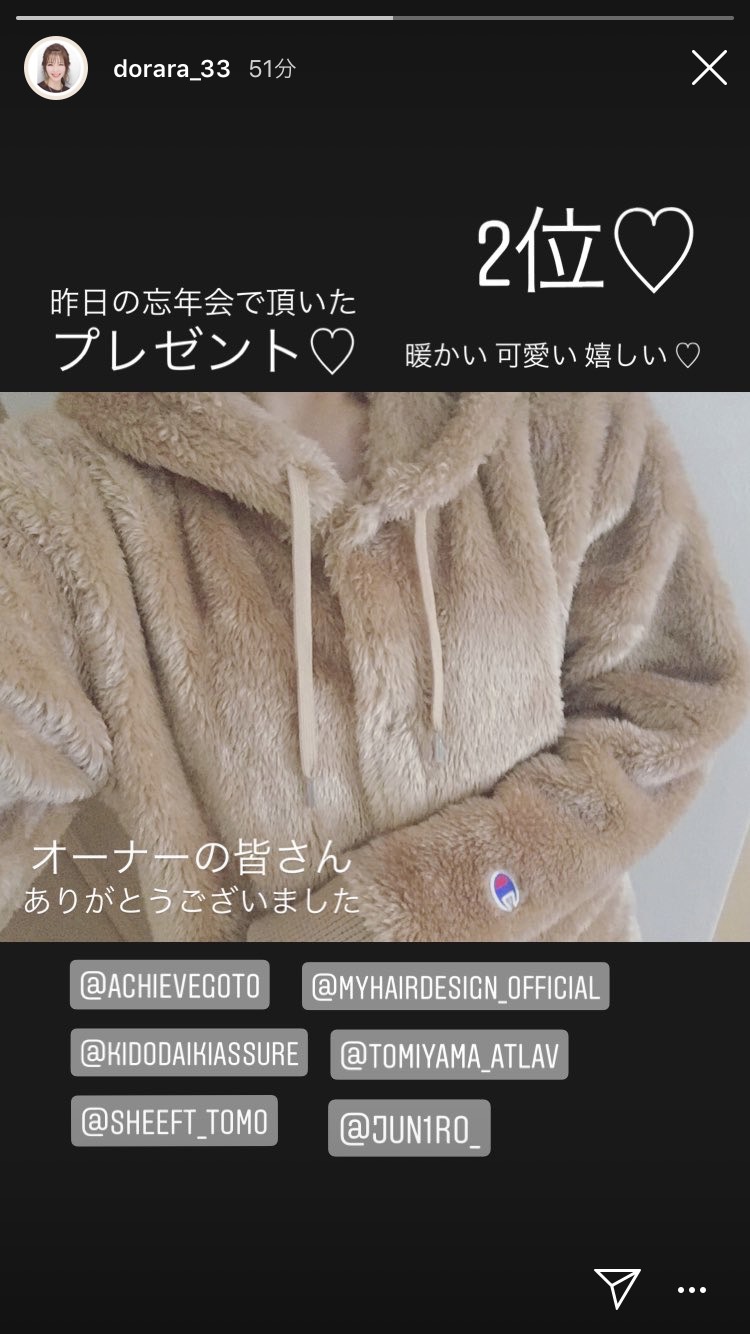Send this story via direct message
The image size is (750, 1334).
(617, 1288)
